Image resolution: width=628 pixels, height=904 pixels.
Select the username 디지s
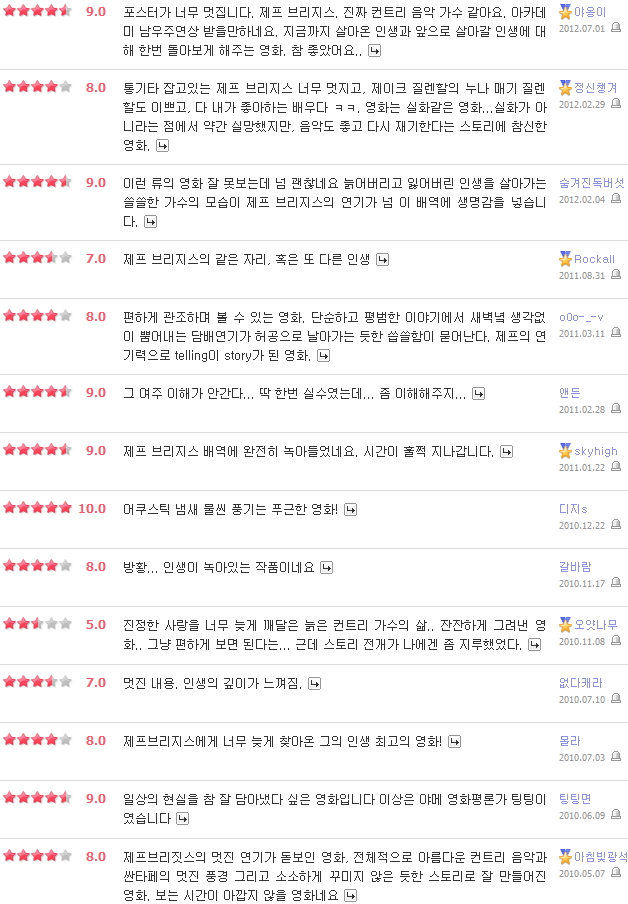click(572, 509)
